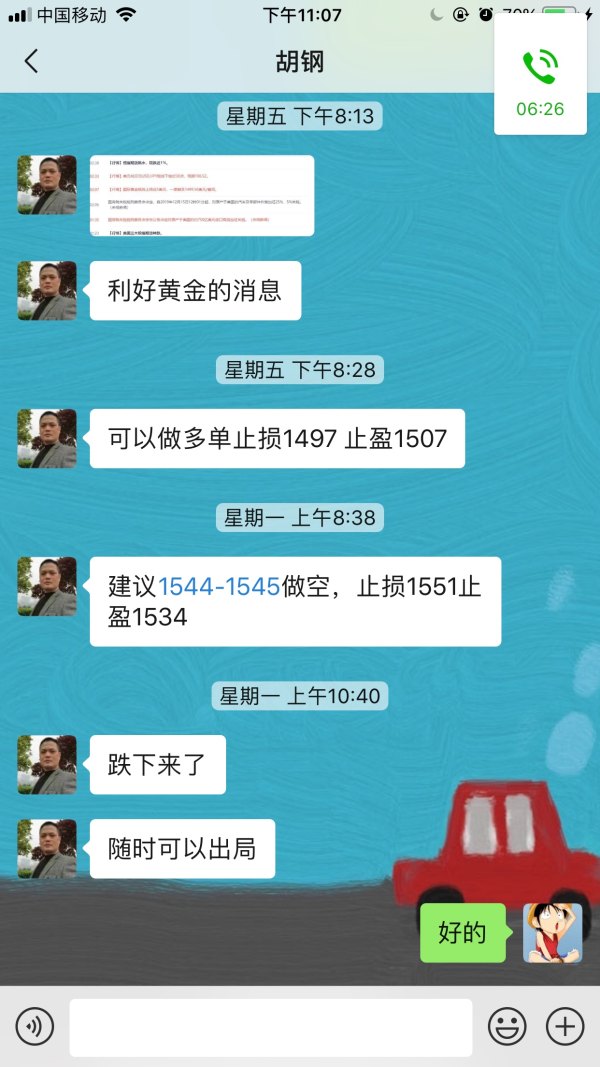
Task: Open my own cartoon avatar profile
Action: (552, 933)
